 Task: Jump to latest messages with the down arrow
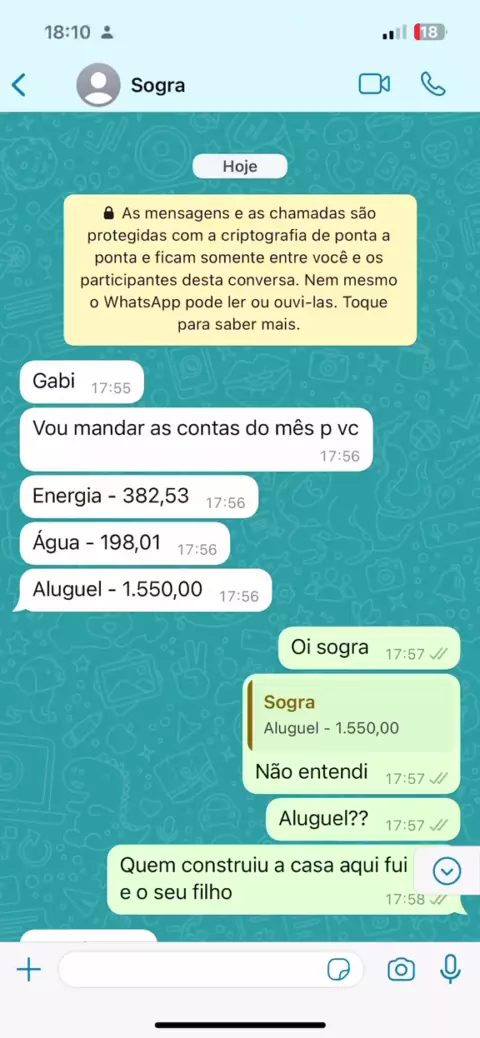point(447,871)
